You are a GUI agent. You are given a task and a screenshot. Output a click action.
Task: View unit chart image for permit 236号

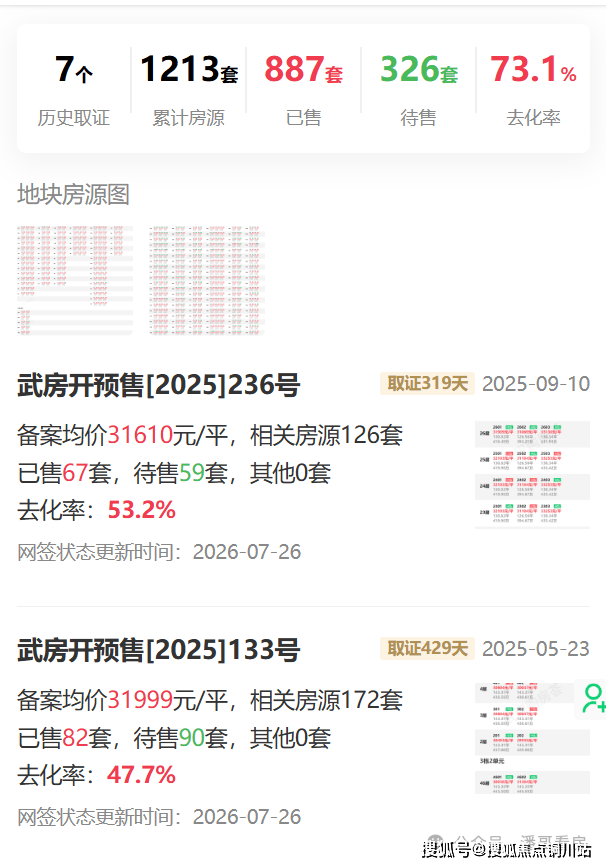[x=532, y=475]
